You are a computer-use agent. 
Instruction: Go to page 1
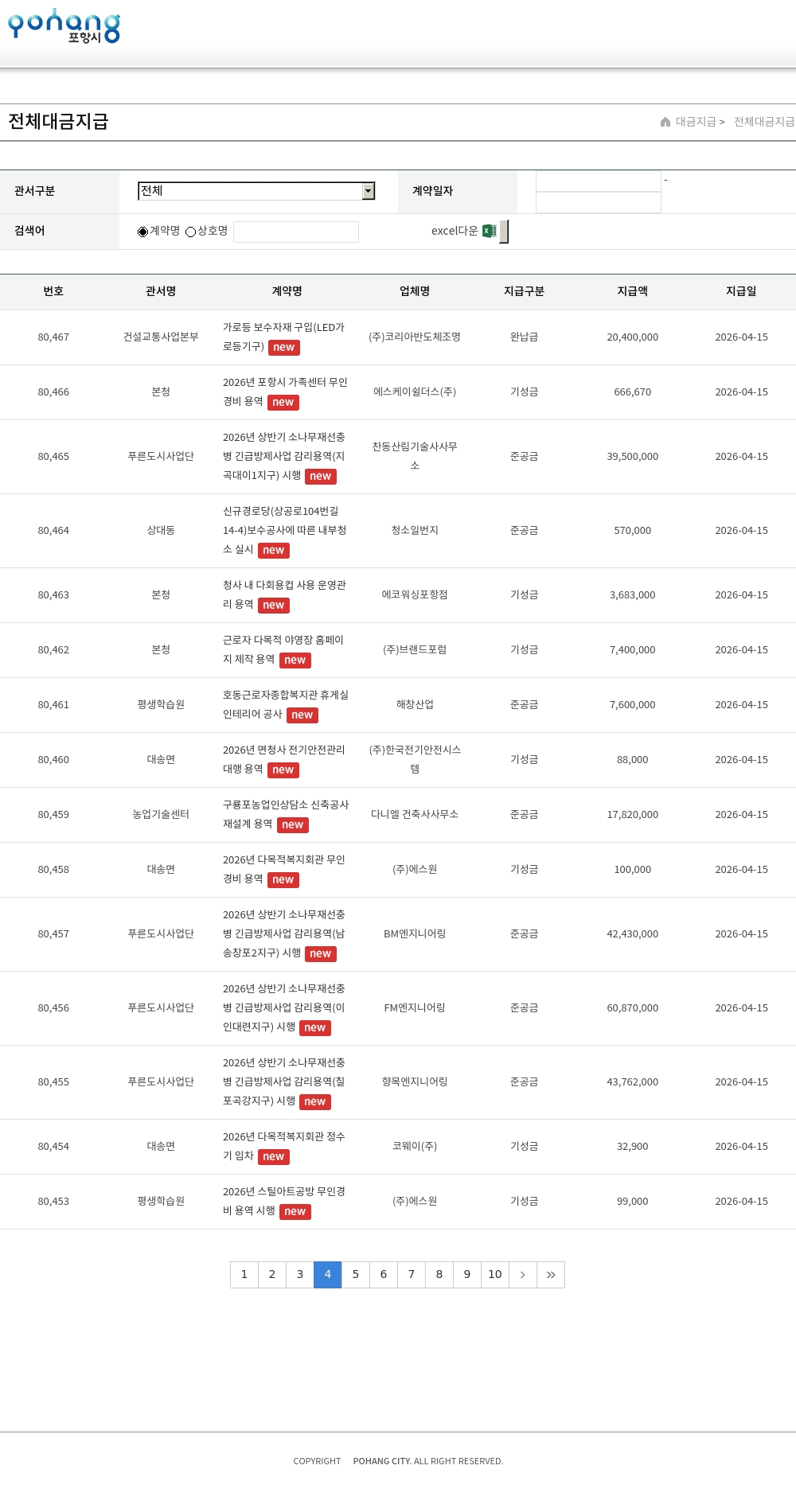tap(244, 1275)
